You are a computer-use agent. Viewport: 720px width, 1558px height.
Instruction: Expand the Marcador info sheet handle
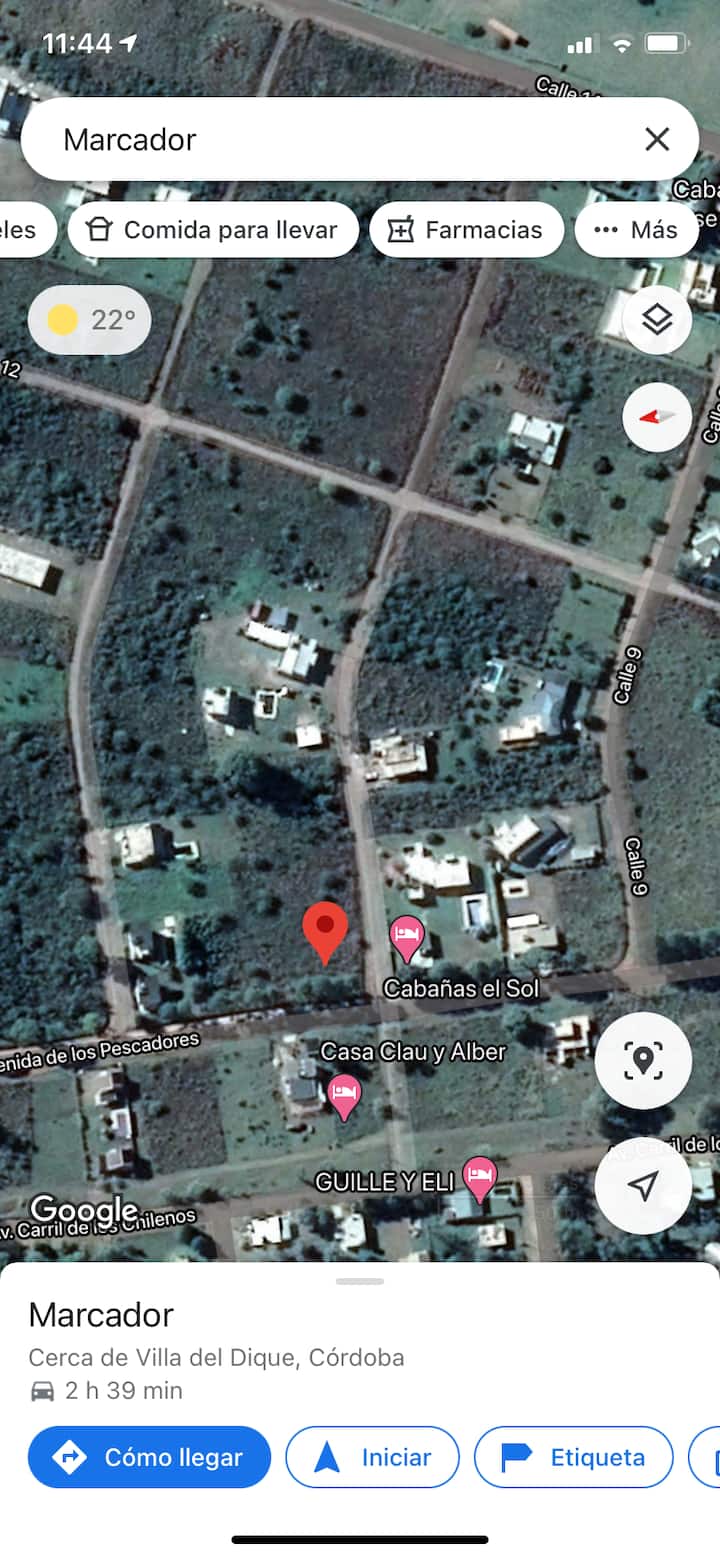(x=360, y=1281)
